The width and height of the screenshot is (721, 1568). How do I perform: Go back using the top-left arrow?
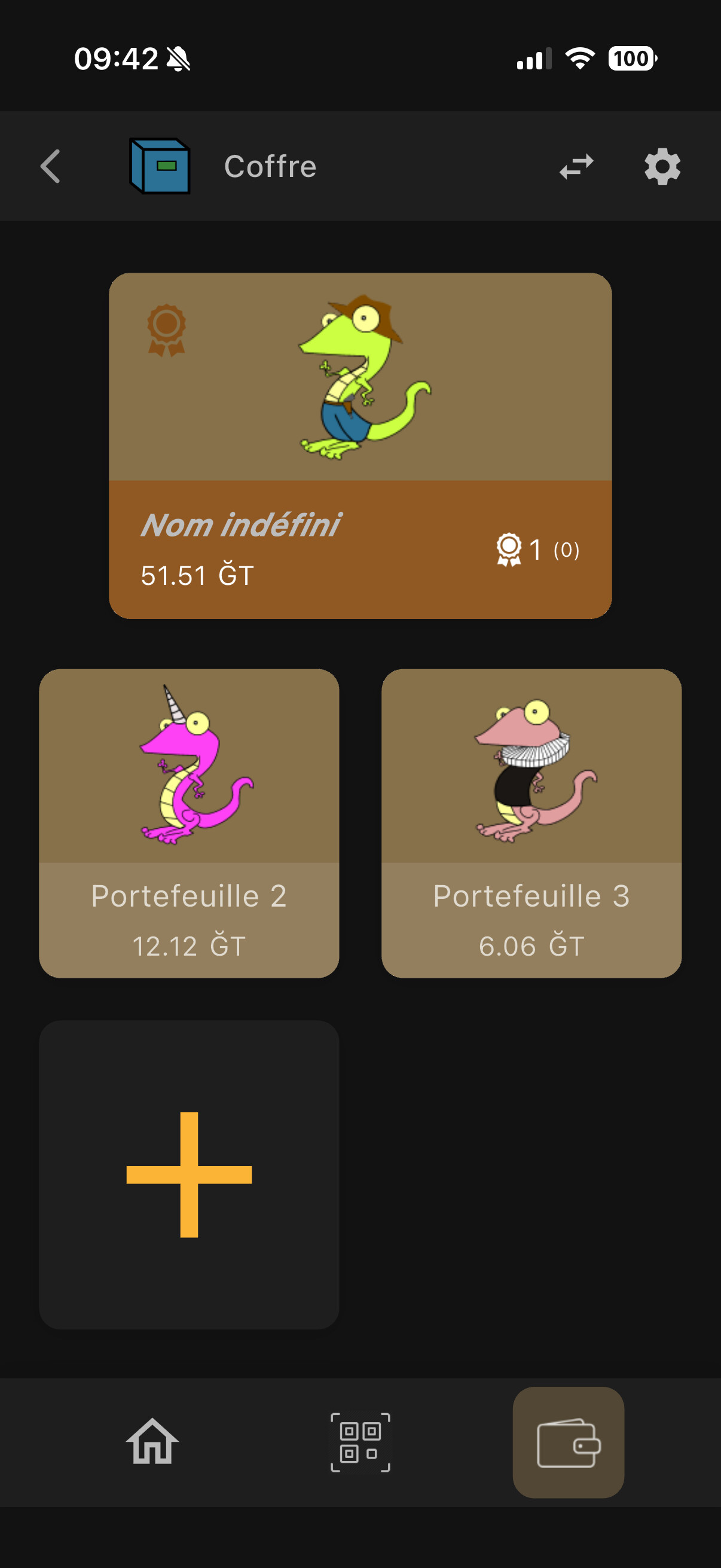pyautogui.click(x=50, y=166)
